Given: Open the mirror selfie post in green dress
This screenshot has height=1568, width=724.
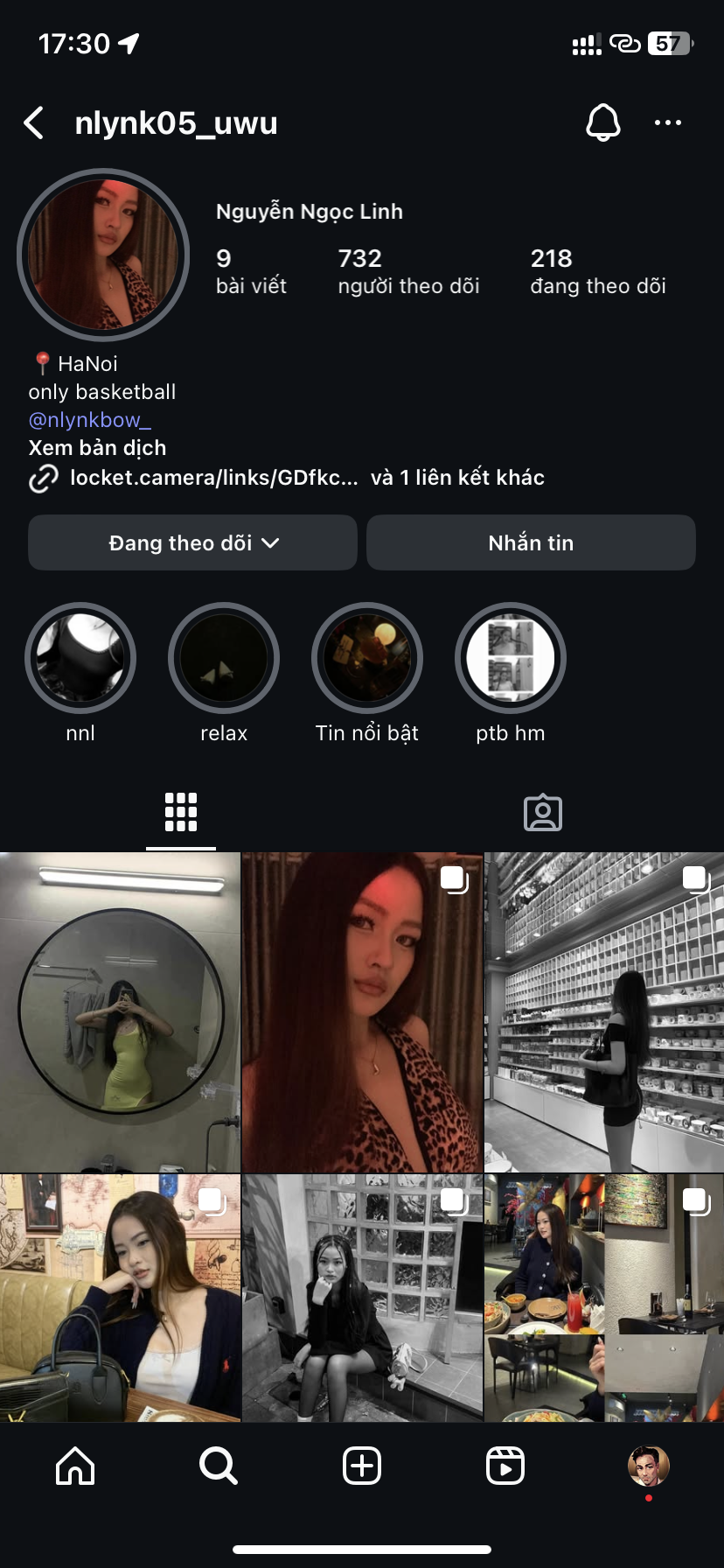Looking at the screenshot, I should [x=120, y=1011].
